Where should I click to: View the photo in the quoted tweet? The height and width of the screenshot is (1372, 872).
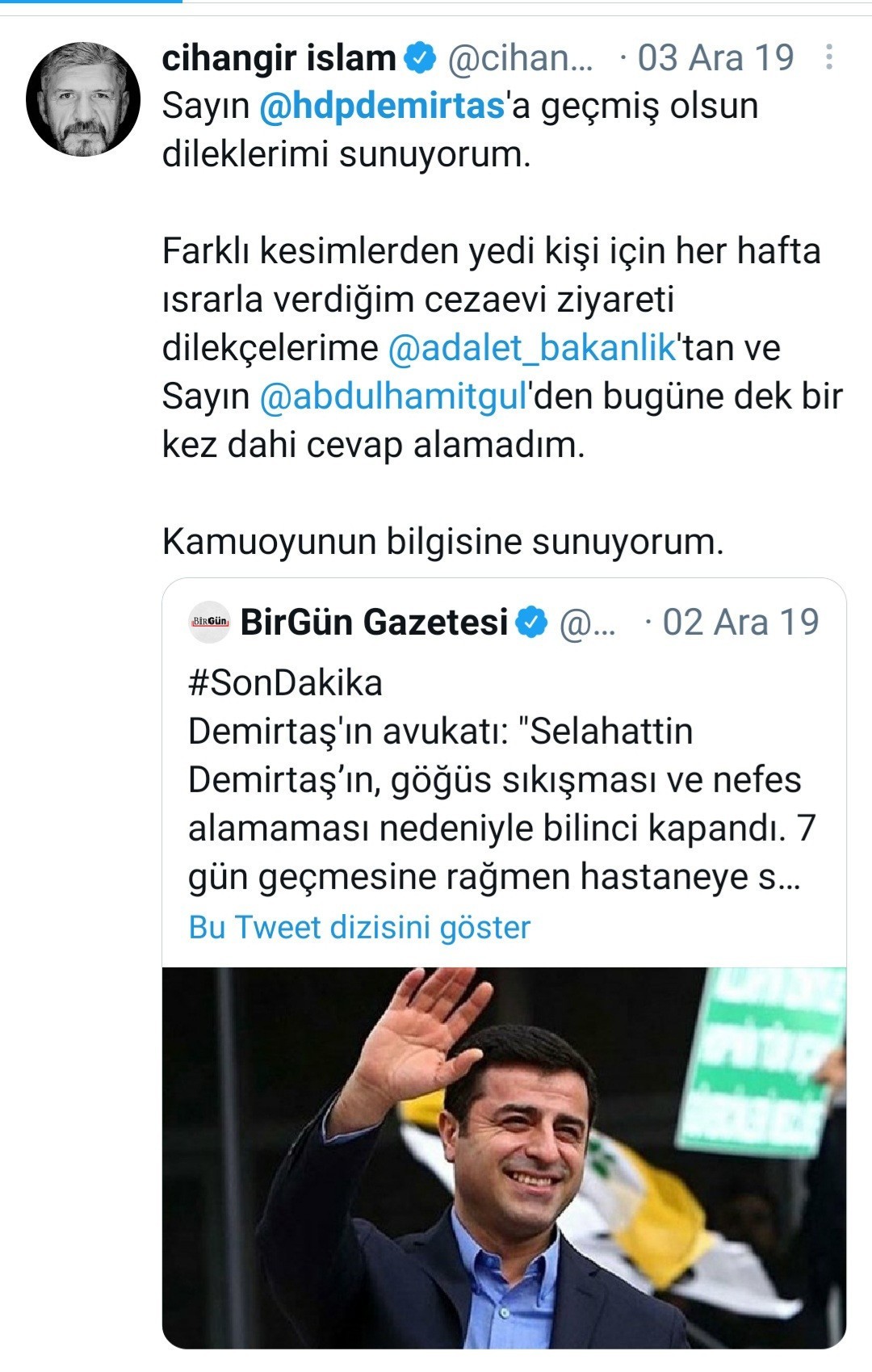(x=504, y=1156)
